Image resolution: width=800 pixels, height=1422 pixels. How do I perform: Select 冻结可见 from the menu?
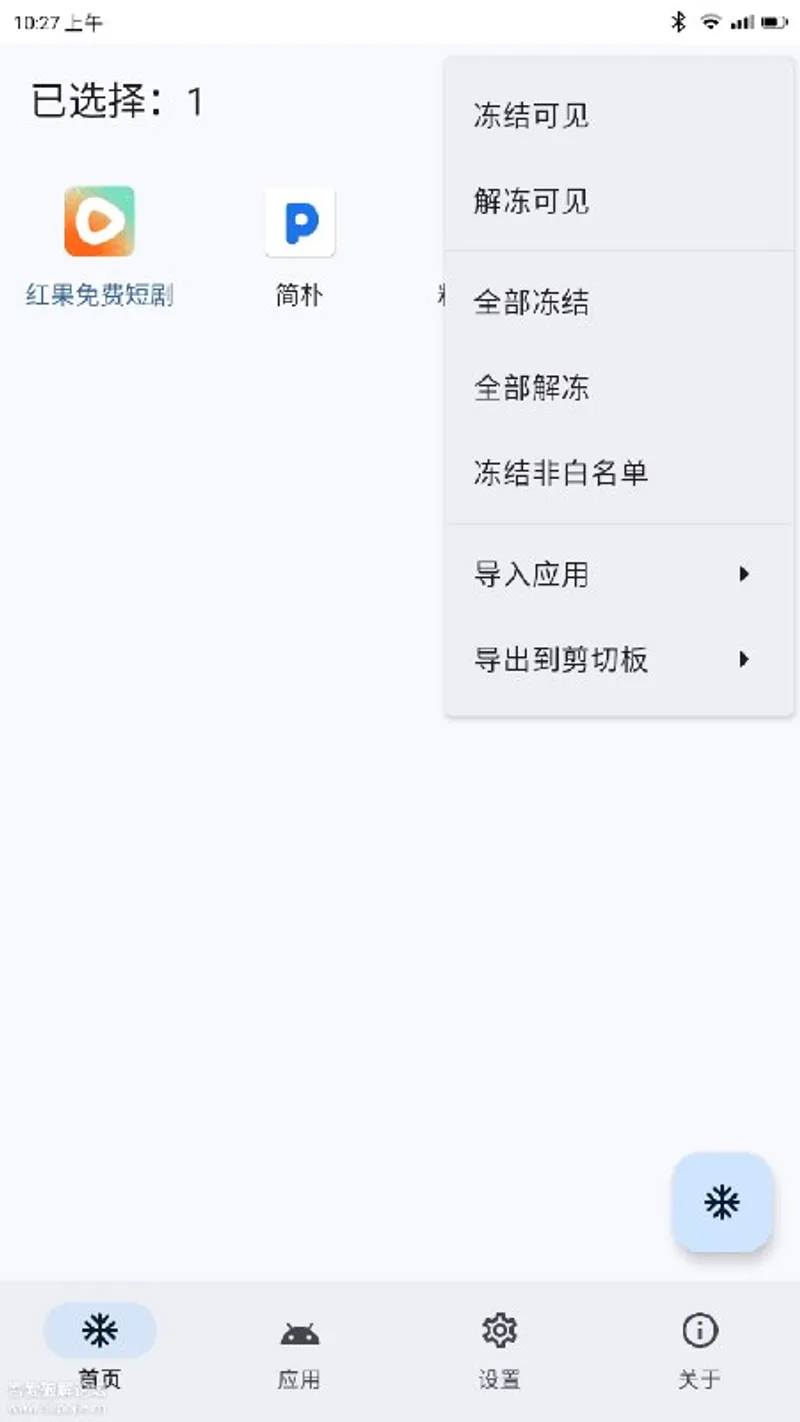[x=531, y=116]
